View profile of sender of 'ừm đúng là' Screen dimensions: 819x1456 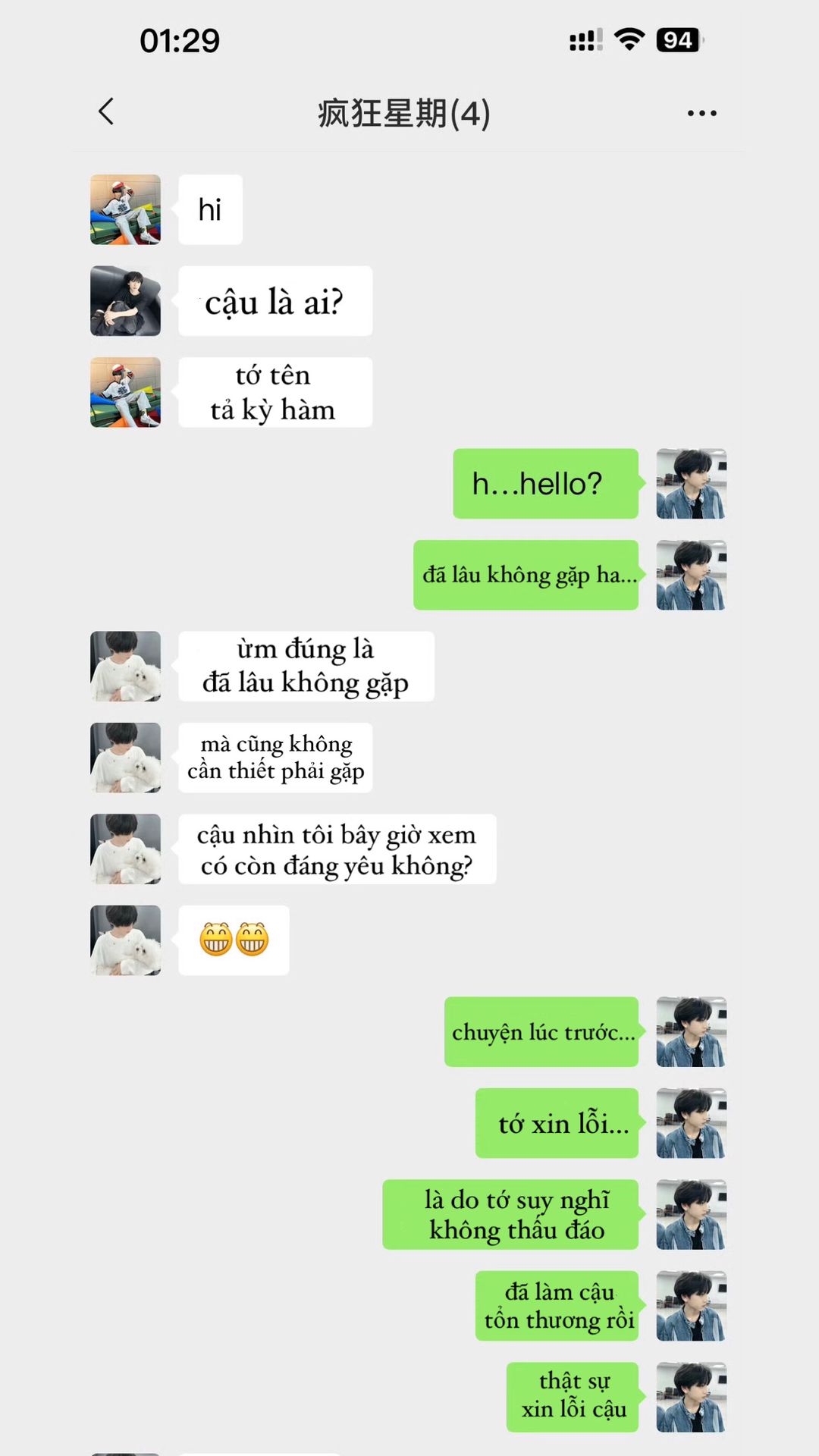(125, 667)
